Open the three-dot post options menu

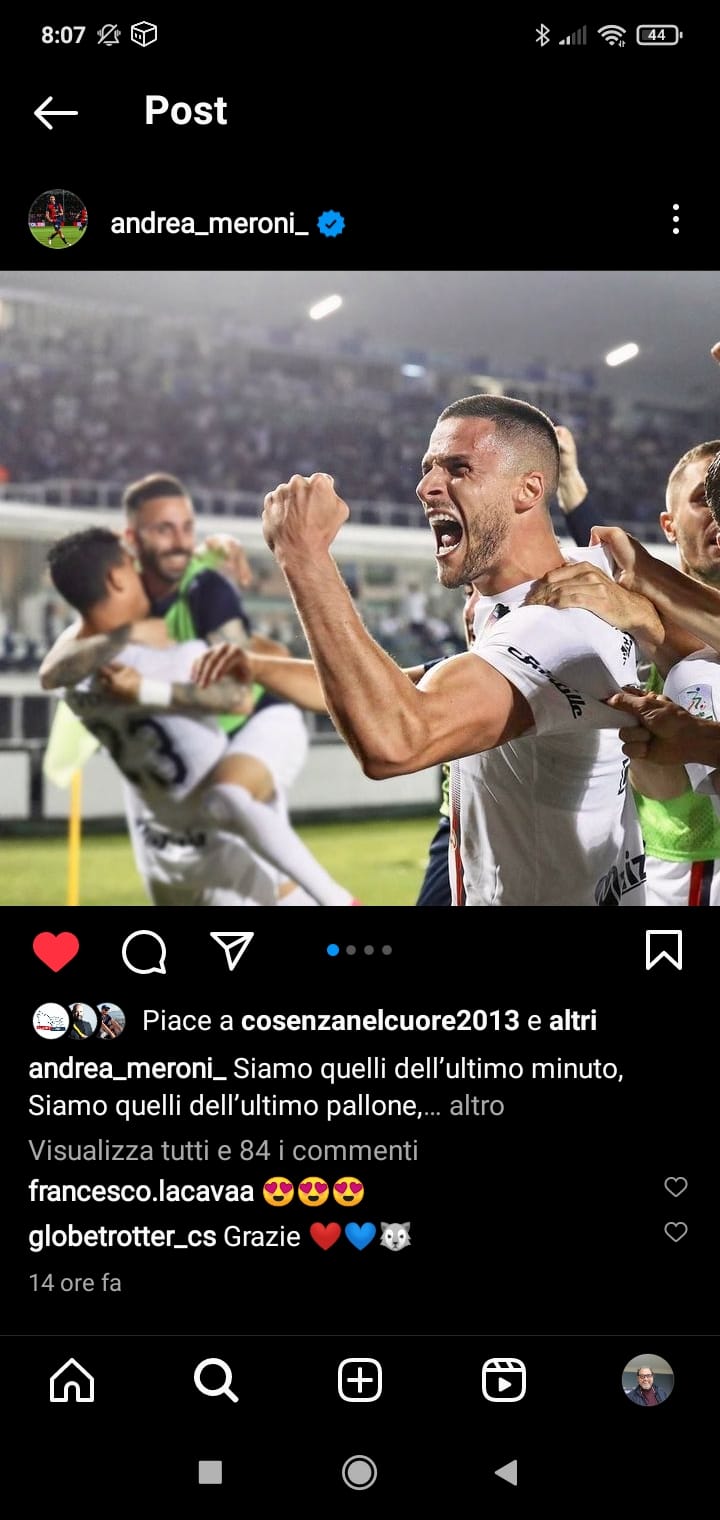676,219
